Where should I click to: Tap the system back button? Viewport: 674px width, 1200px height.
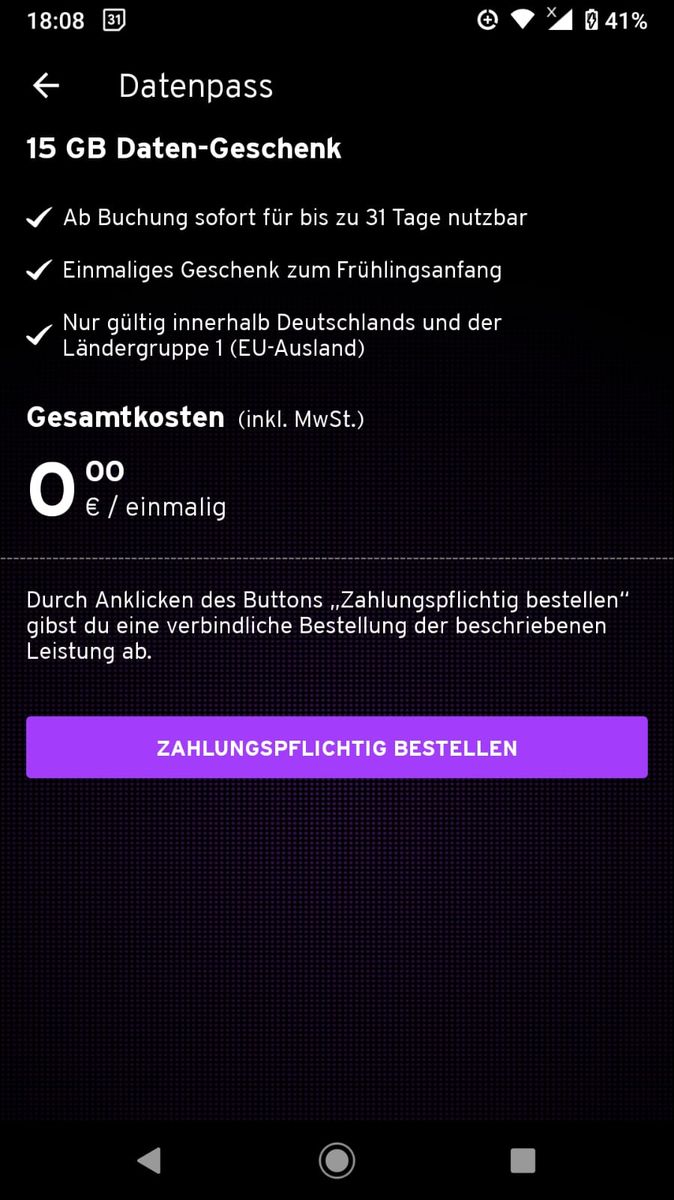[149, 1160]
